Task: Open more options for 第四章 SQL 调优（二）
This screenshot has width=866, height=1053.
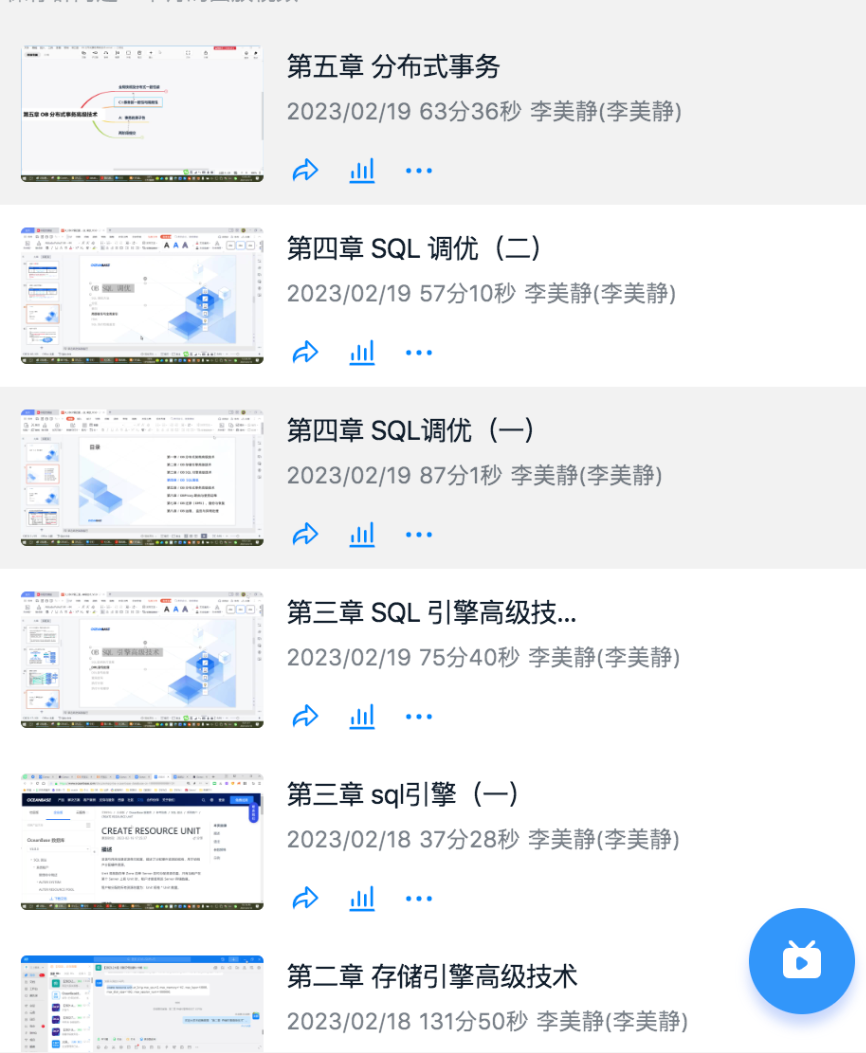Action: pos(419,353)
